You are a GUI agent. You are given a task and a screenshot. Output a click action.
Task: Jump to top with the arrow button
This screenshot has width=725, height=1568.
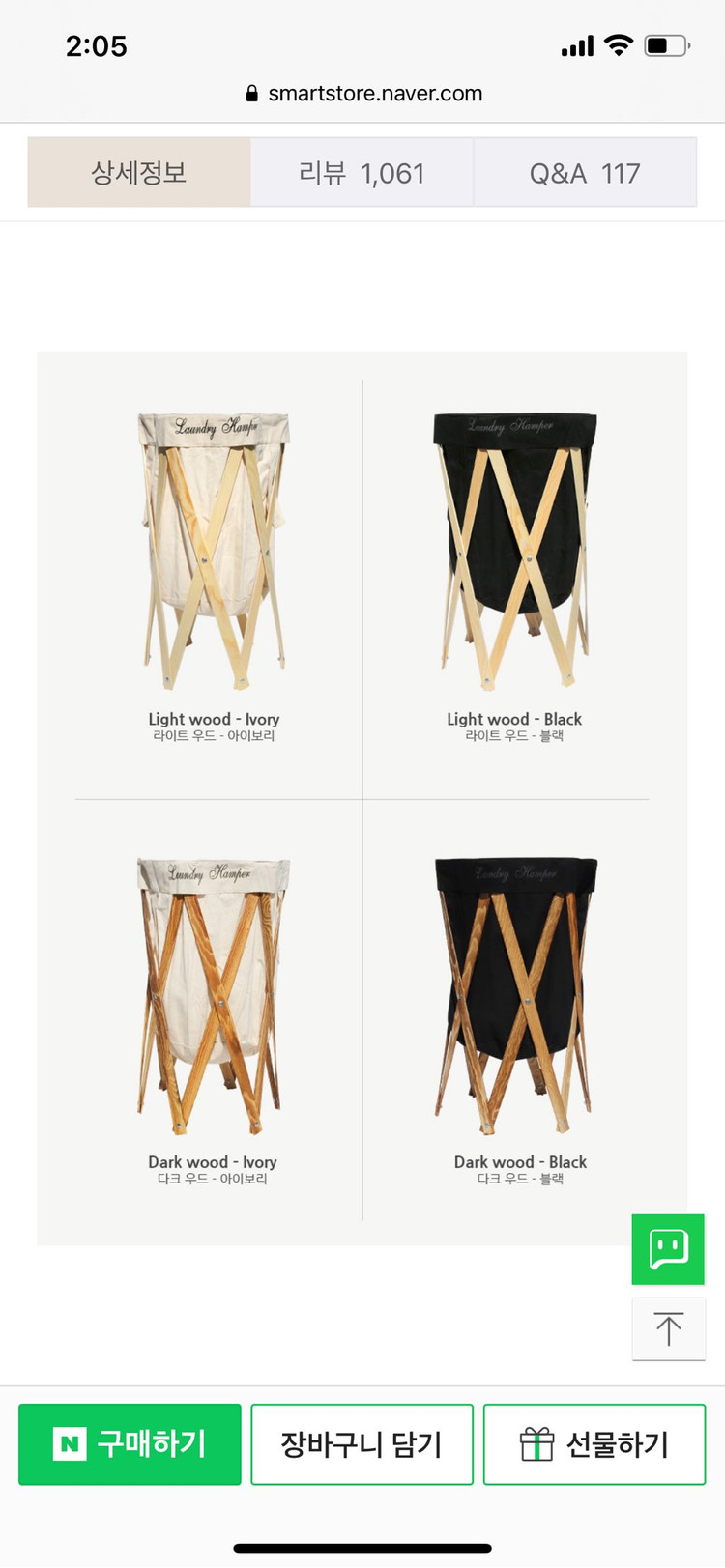(x=668, y=1329)
